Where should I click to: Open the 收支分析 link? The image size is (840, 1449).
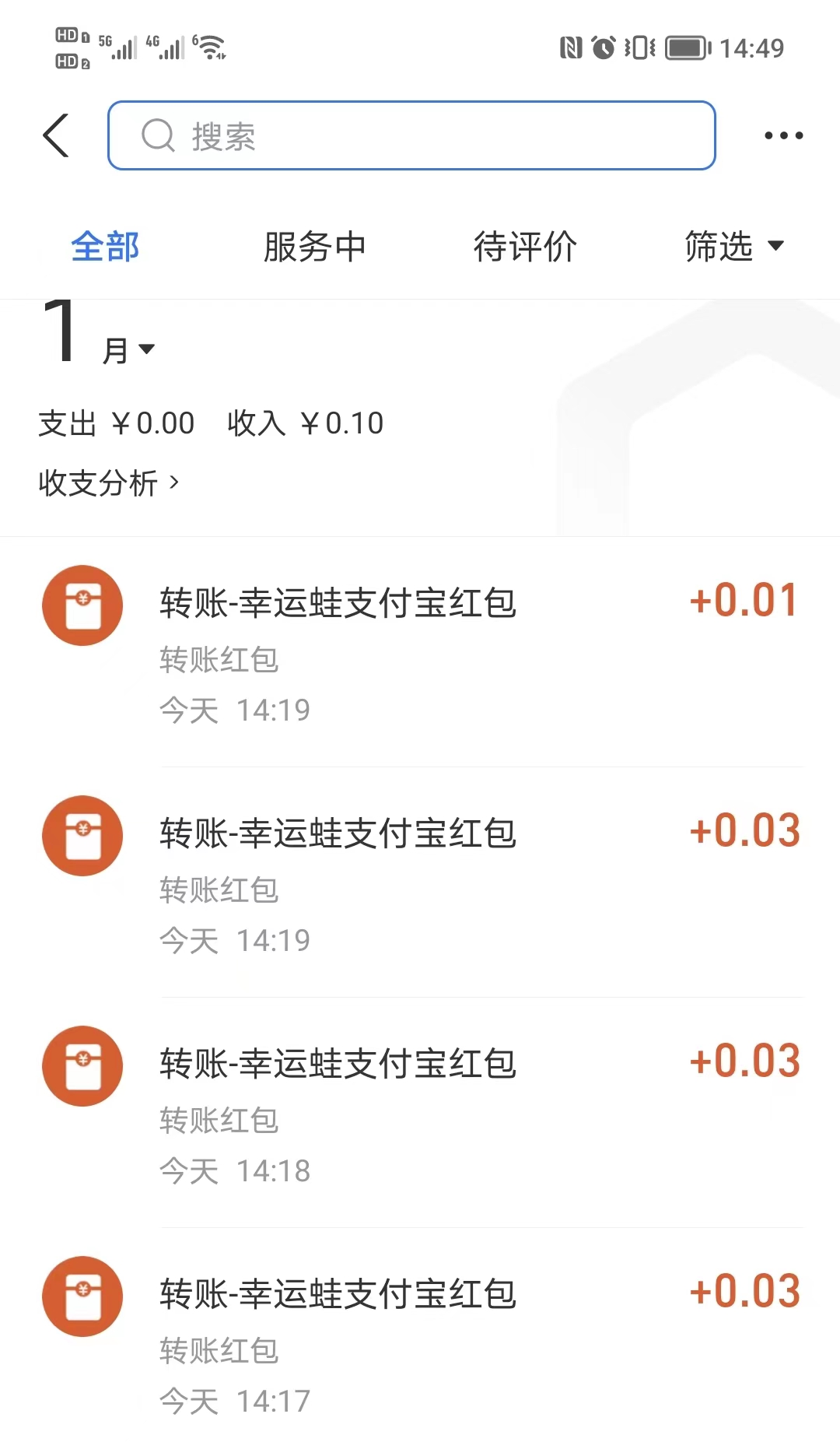click(108, 482)
